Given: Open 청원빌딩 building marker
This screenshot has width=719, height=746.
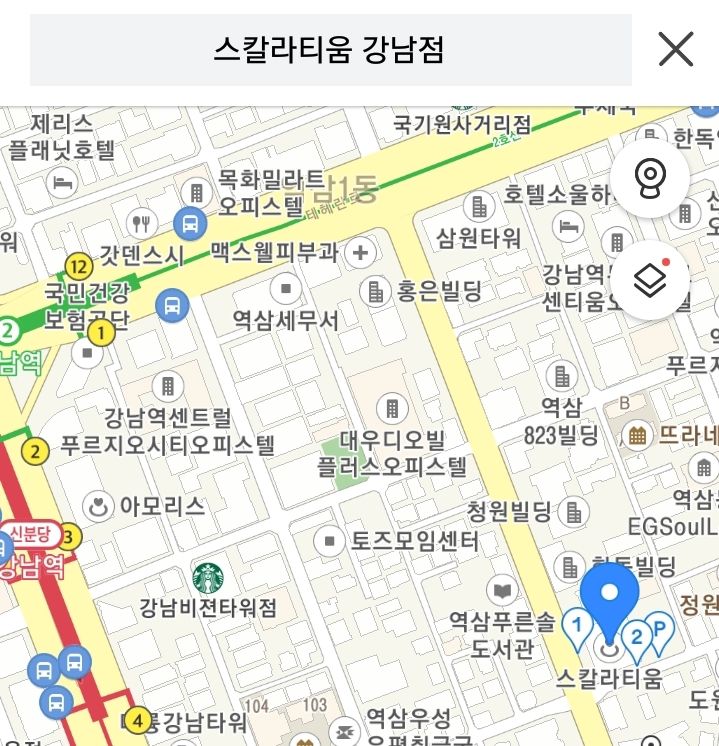Looking at the screenshot, I should pyautogui.click(x=574, y=513).
